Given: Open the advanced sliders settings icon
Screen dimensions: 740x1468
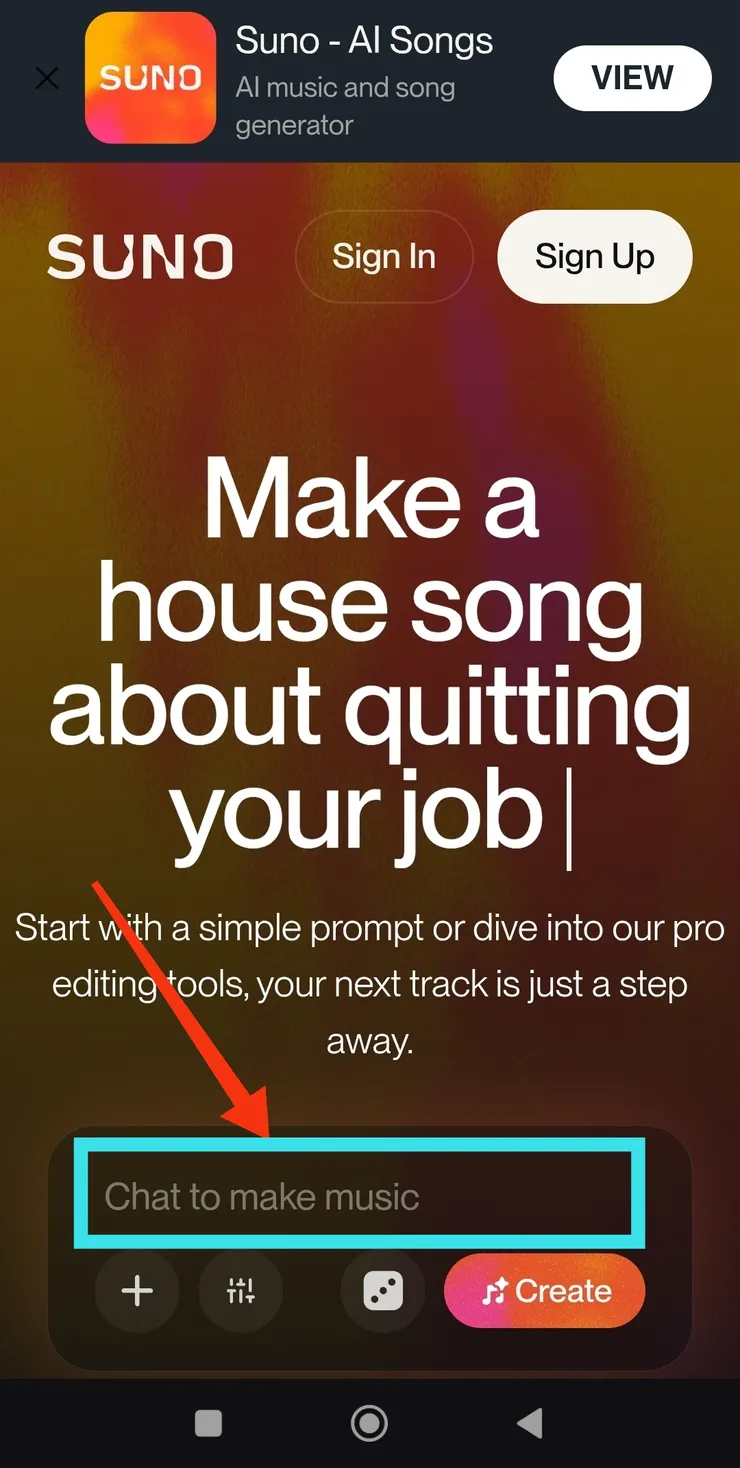Looking at the screenshot, I should pos(241,1291).
